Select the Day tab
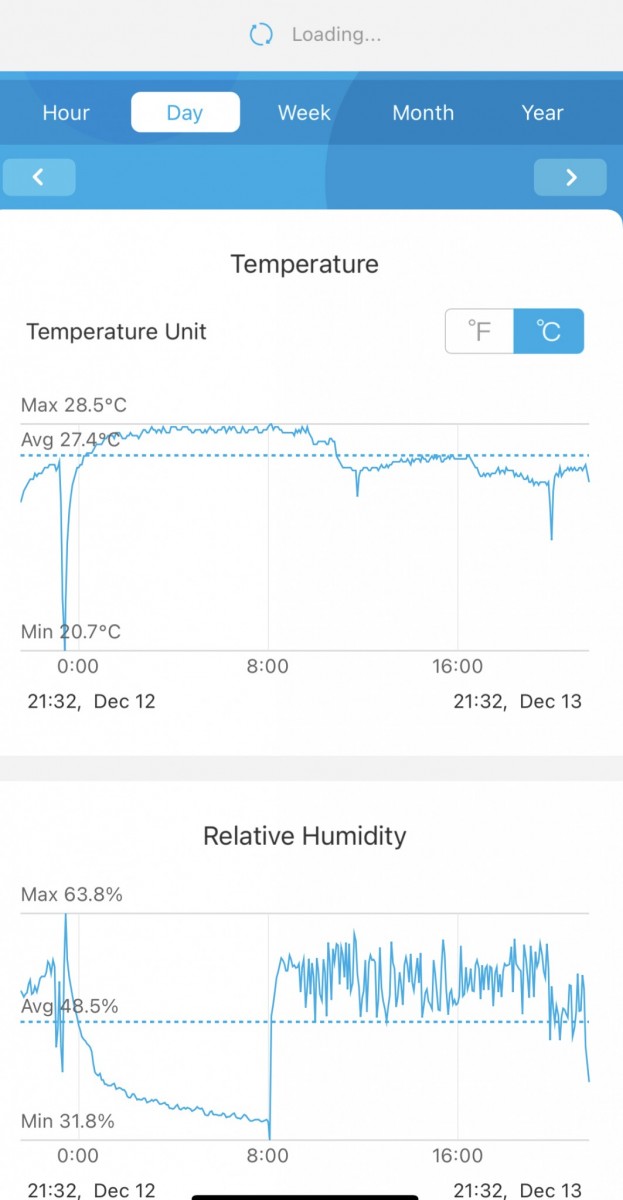Image resolution: width=623 pixels, height=1200 pixels. click(185, 113)
